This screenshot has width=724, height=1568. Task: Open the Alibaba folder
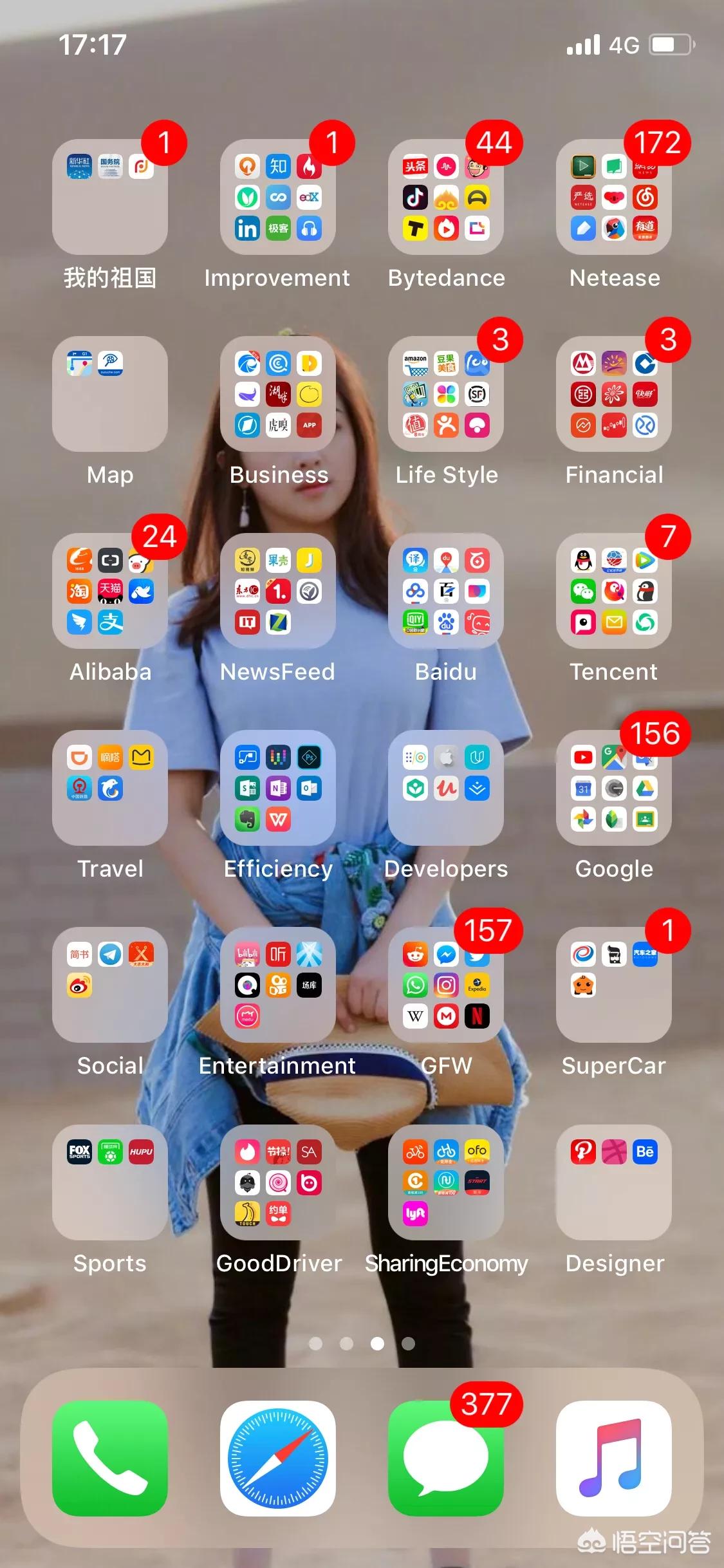110,591
